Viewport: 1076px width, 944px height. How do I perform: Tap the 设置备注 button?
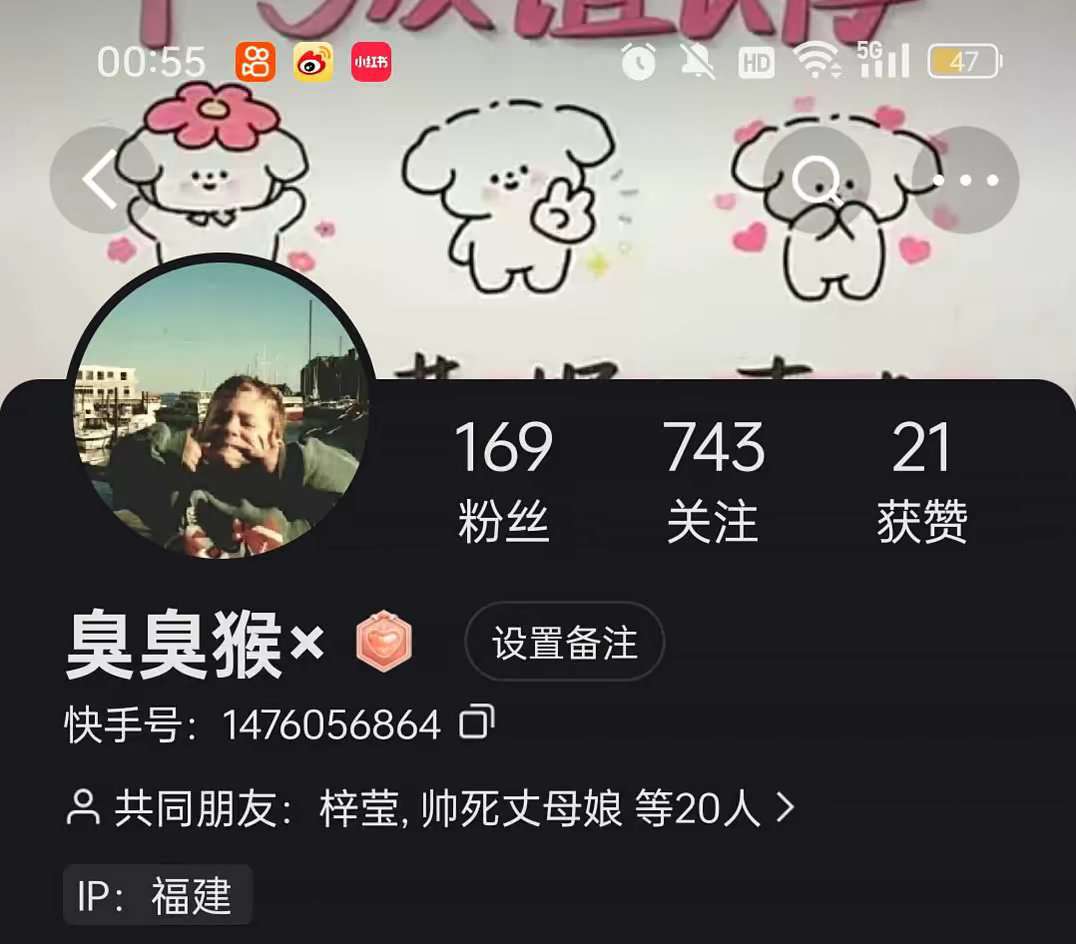[564, 642]
